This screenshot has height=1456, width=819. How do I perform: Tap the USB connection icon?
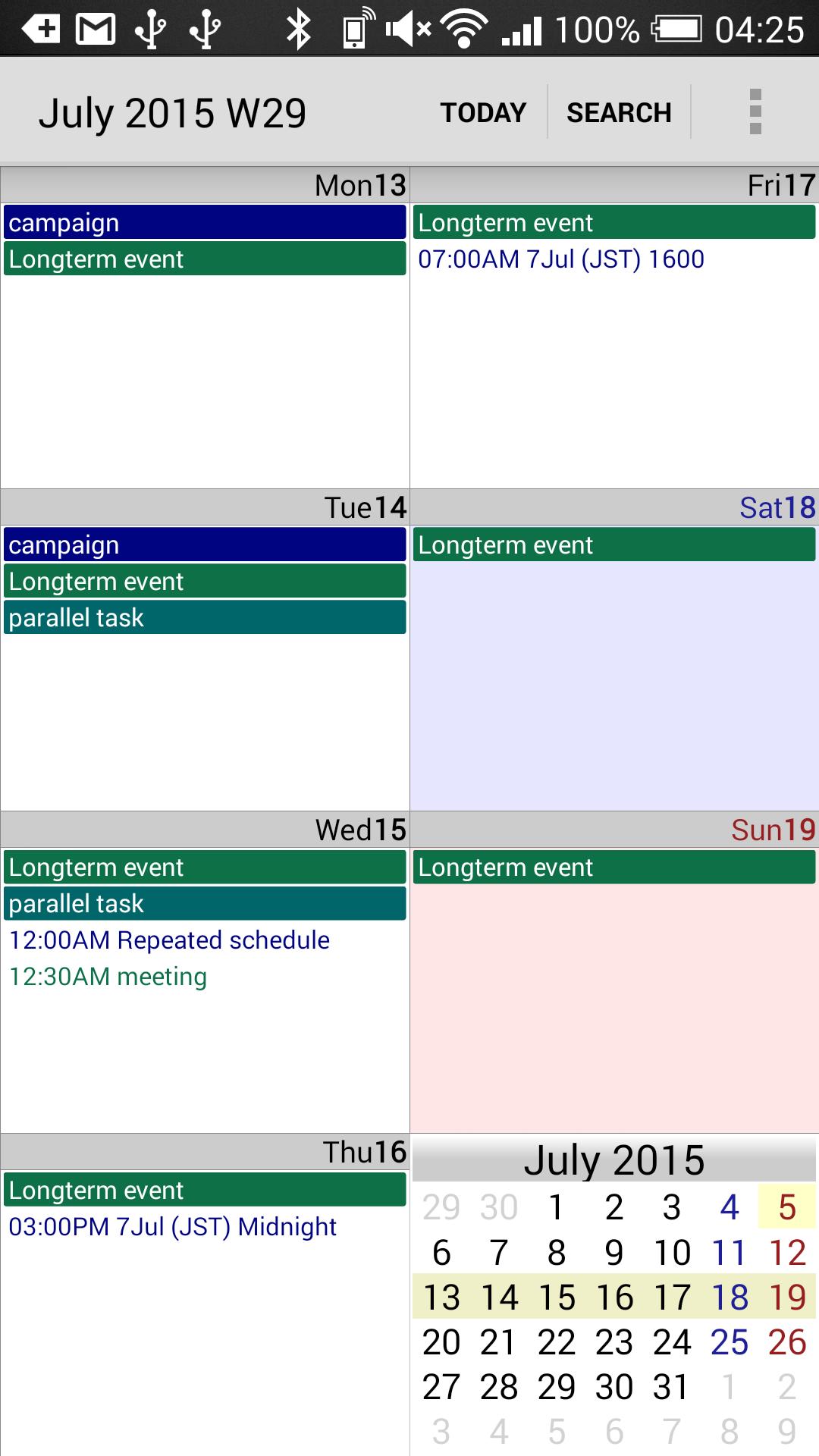click(x=152, y=29)
